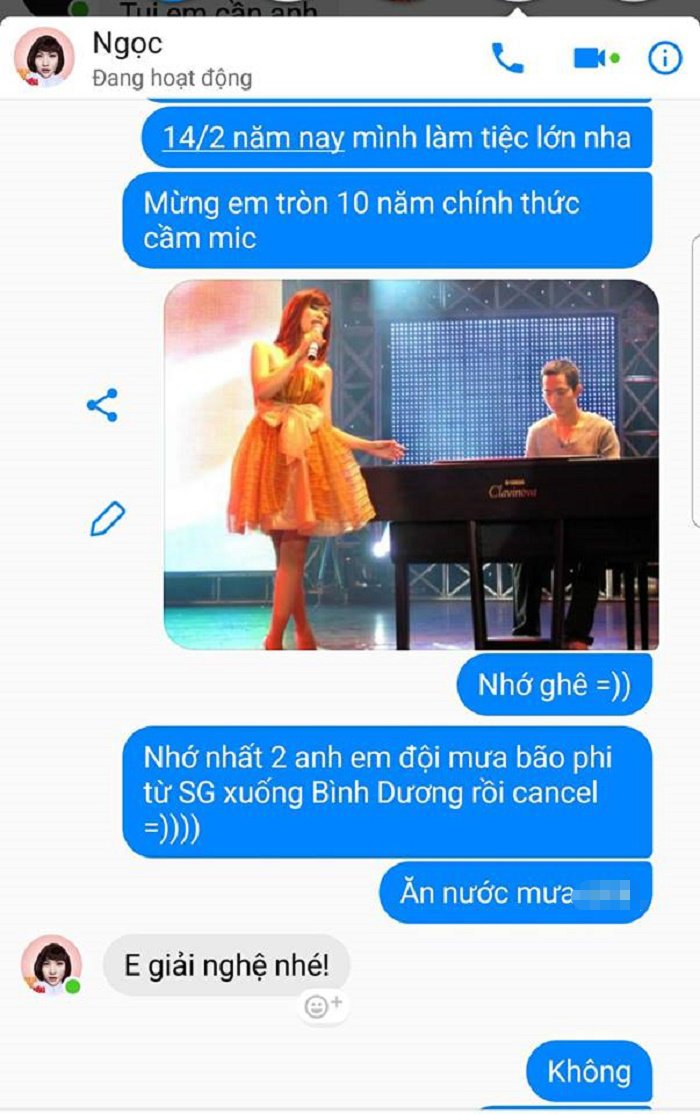Start a video call with Ngọc
This screenshot has height=1114, width=700.
(x=593, y=58)
